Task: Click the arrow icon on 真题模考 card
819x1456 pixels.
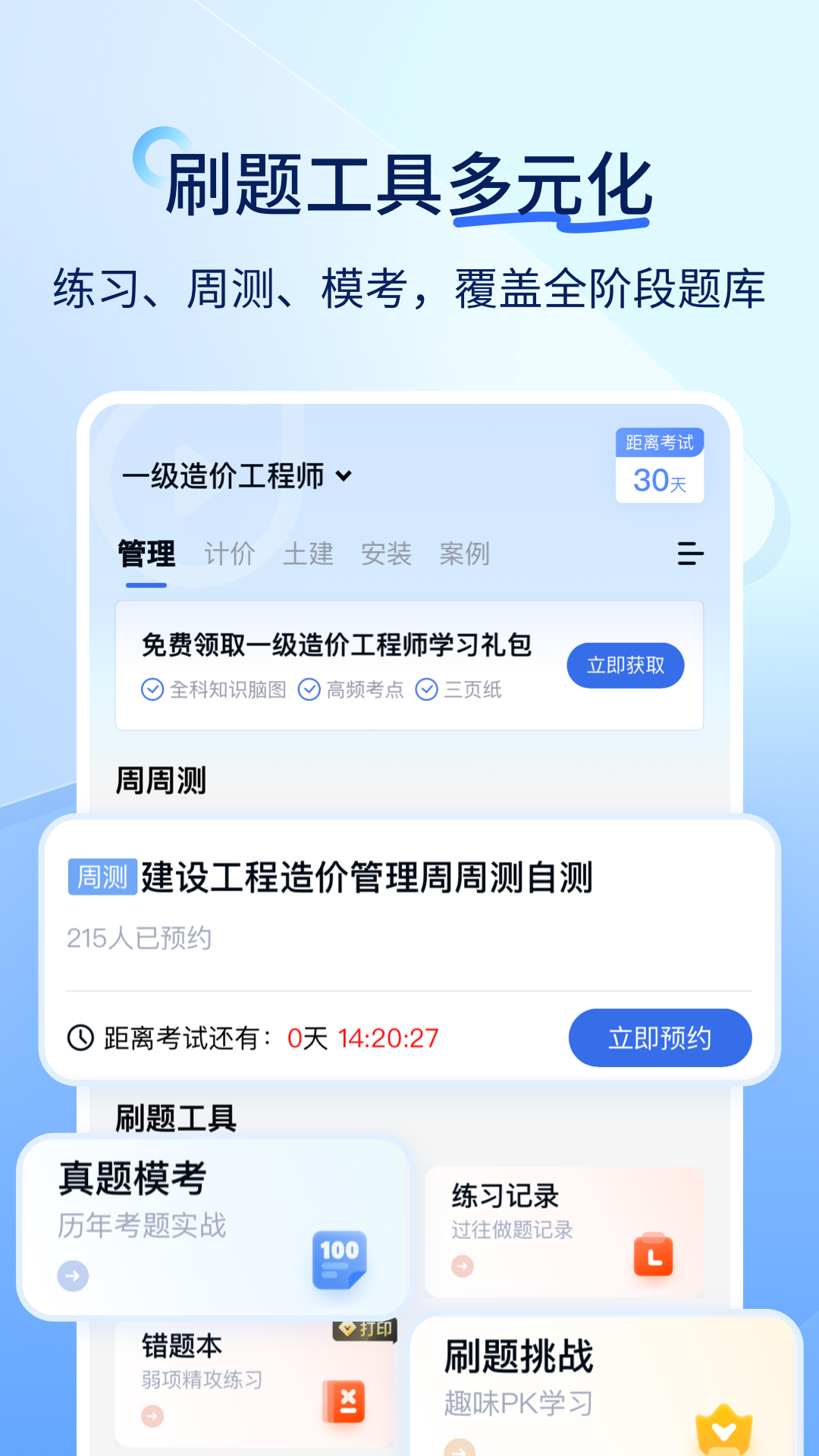Action: coord(71,1277)
